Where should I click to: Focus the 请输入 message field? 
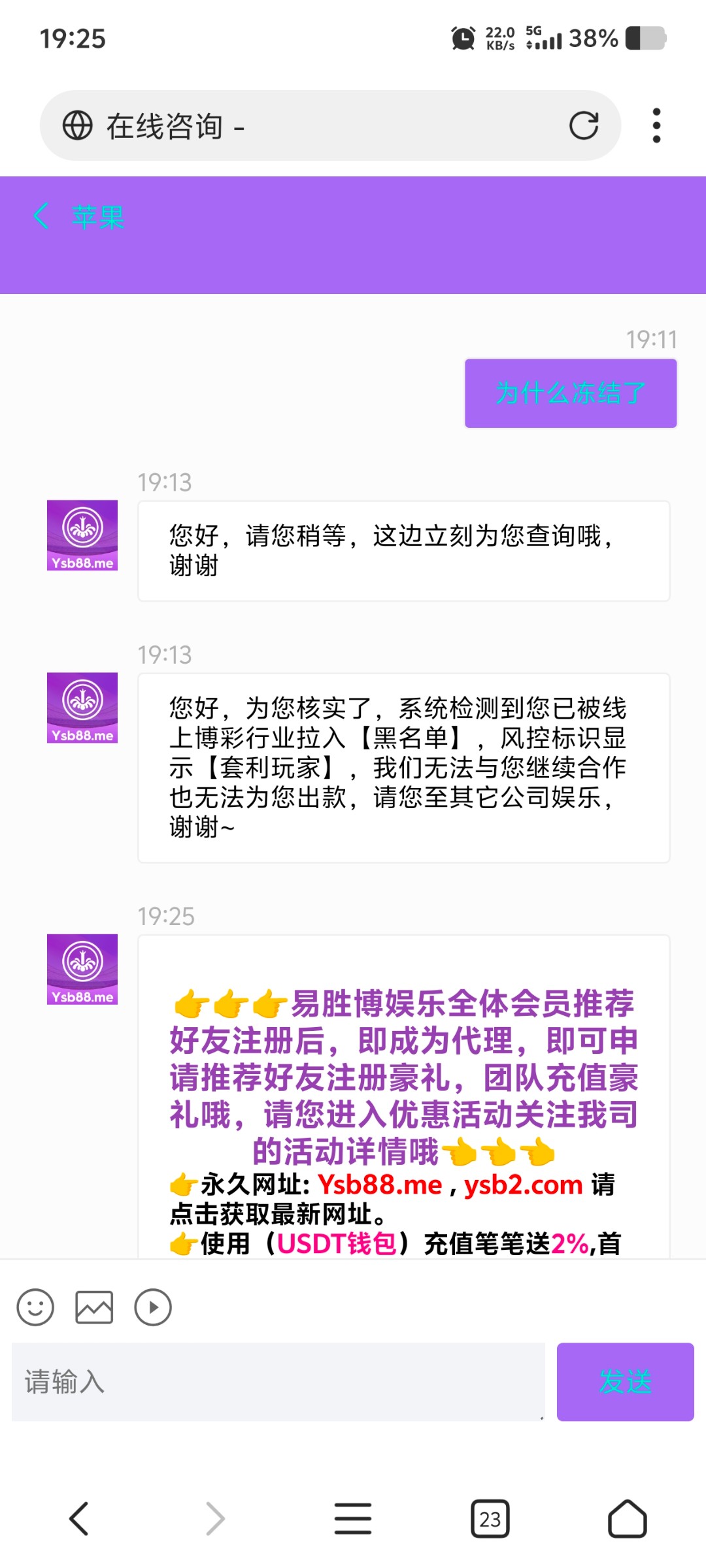[x=278, y=1382]
